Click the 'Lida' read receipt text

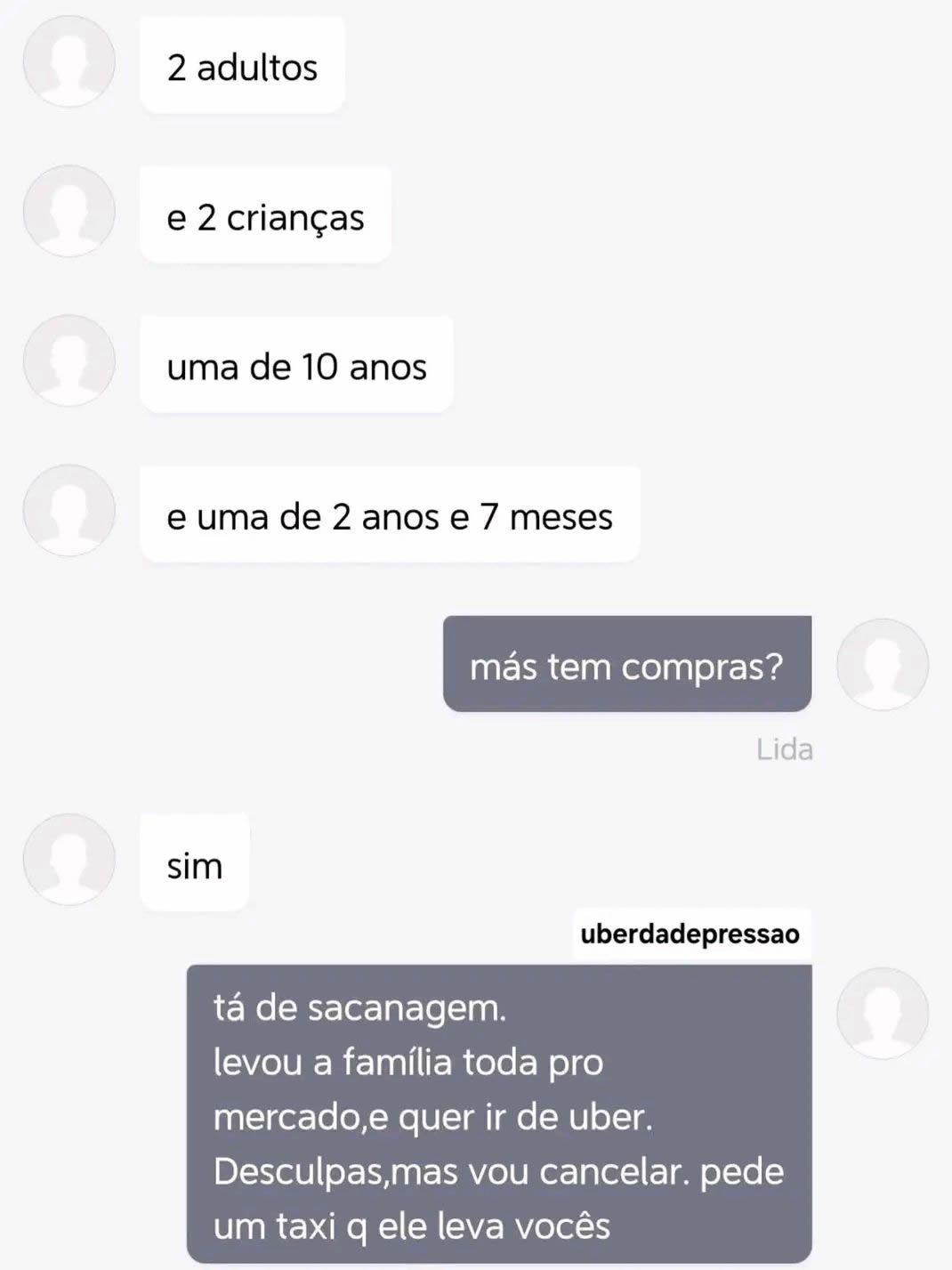tap(786, 748)
